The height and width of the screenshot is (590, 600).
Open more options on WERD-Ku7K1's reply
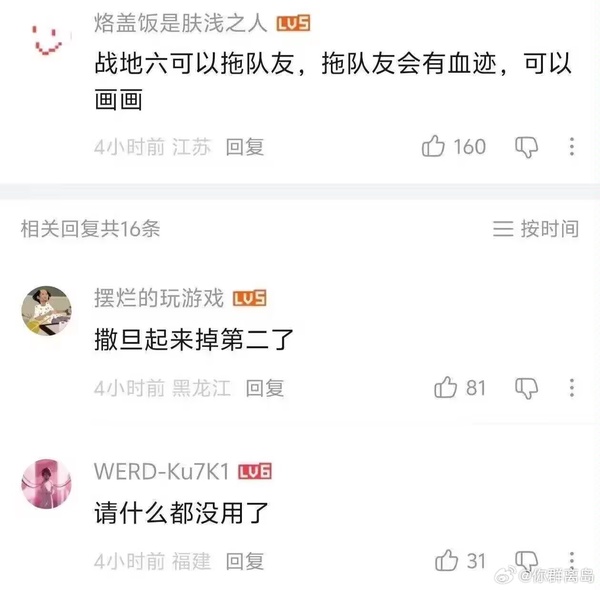click(572, 559)
